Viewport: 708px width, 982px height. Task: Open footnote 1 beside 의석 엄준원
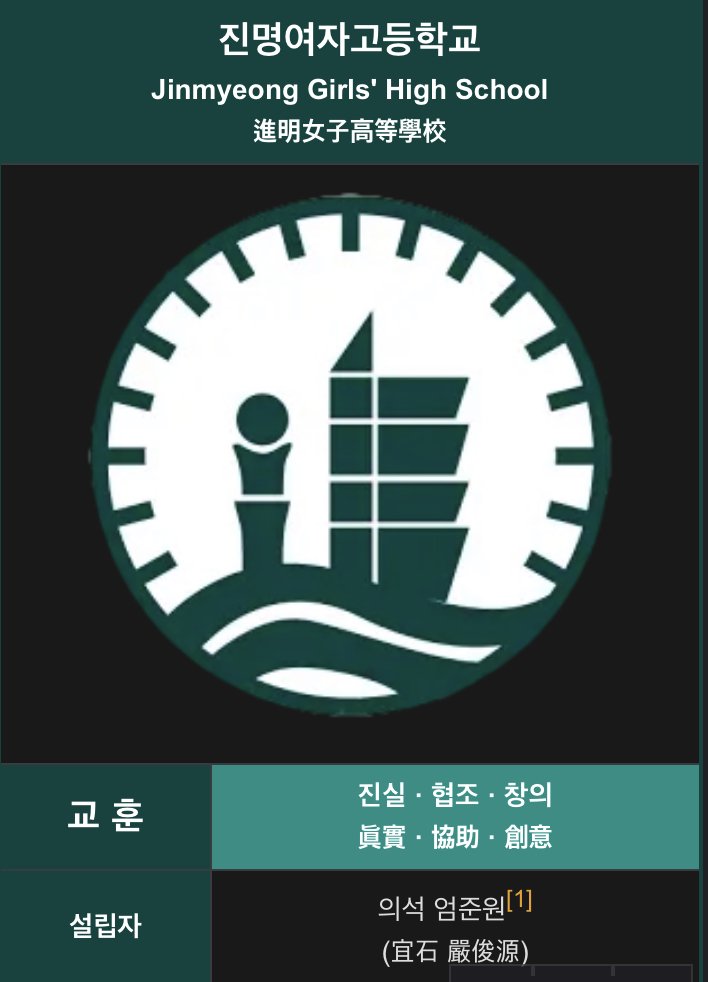pos(520,901)
